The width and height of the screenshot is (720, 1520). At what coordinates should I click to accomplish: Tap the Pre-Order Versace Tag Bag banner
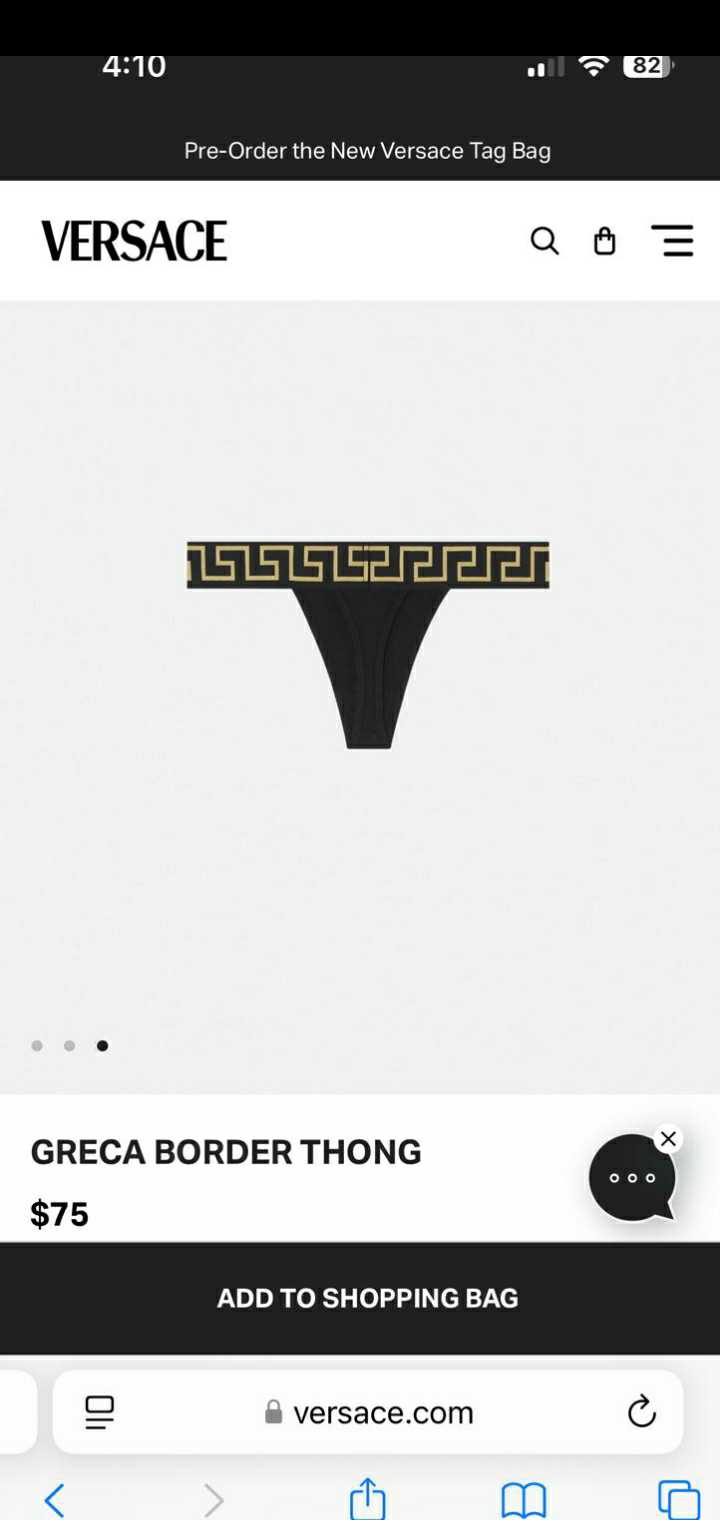367,151
